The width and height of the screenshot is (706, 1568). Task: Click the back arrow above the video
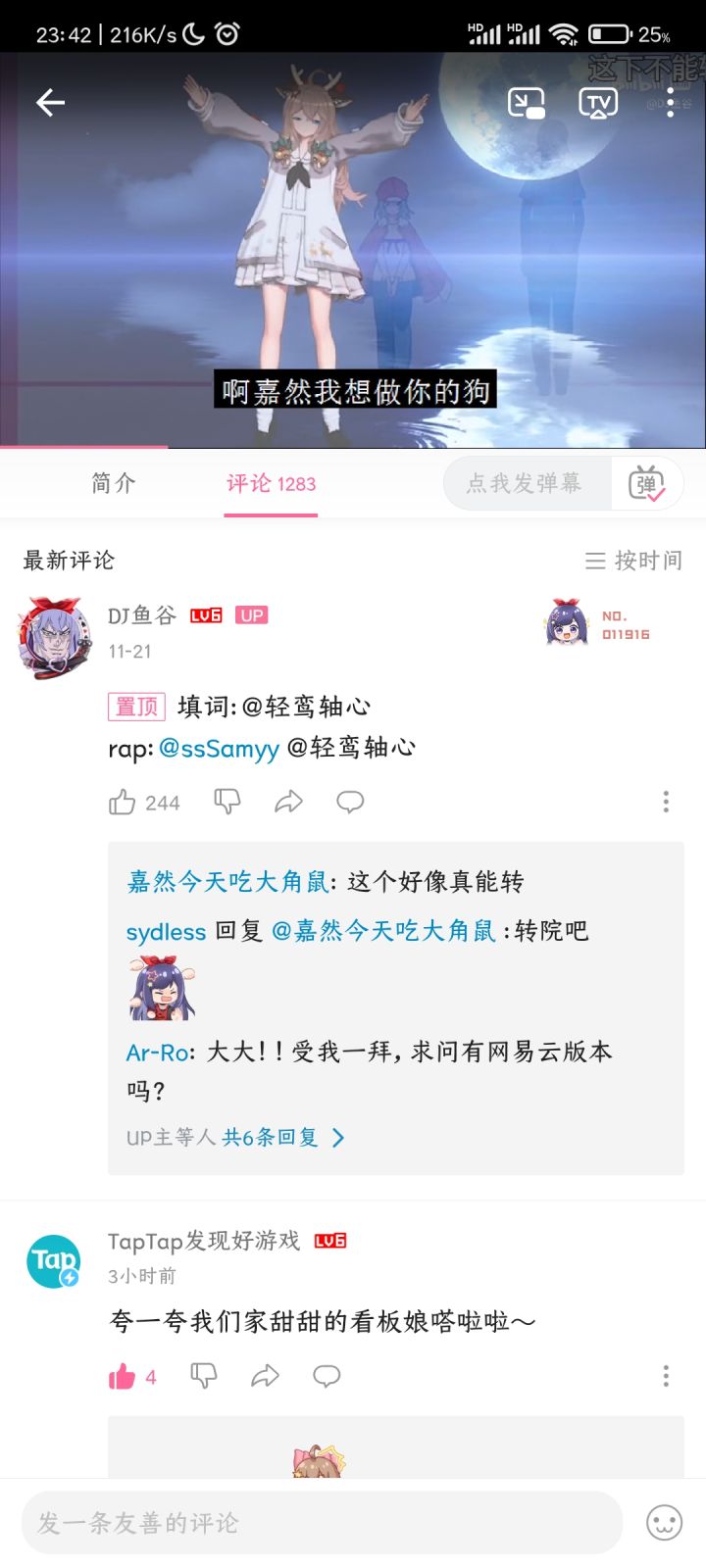point(49,102)
